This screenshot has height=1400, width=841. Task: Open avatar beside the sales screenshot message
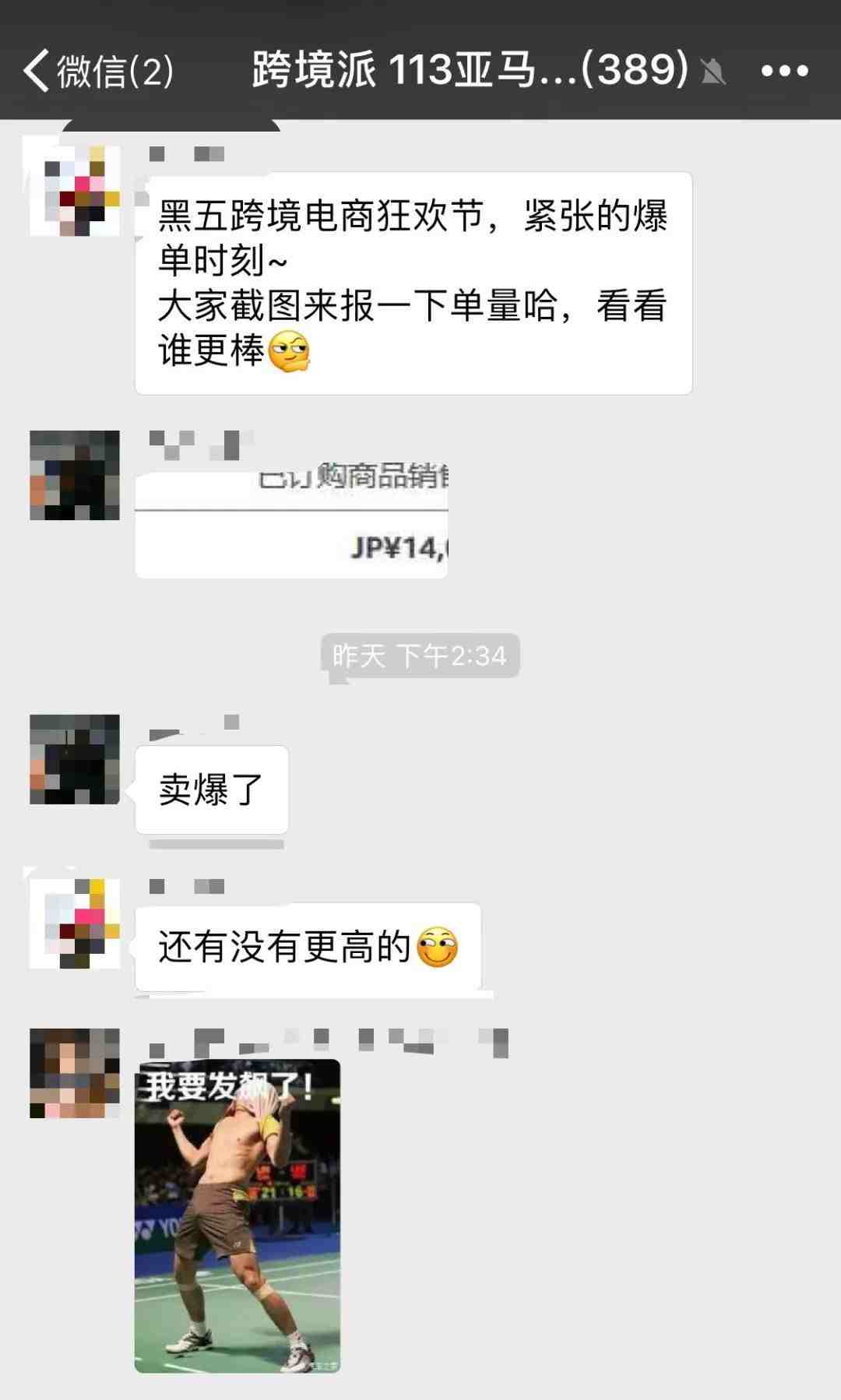pos(75,475)
